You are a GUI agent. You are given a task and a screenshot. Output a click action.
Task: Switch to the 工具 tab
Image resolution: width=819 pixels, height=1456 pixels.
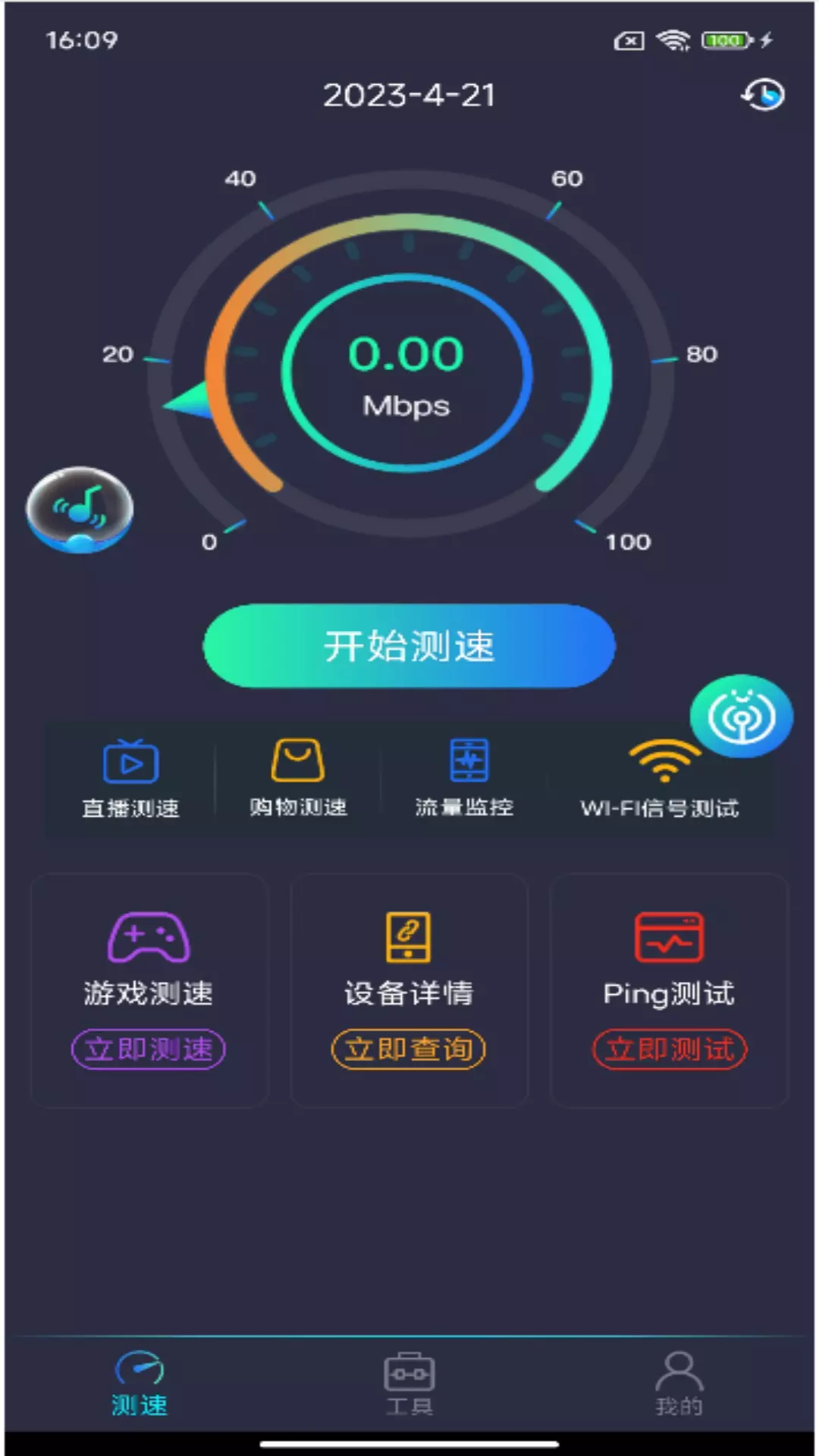[x=409, y=1385]
